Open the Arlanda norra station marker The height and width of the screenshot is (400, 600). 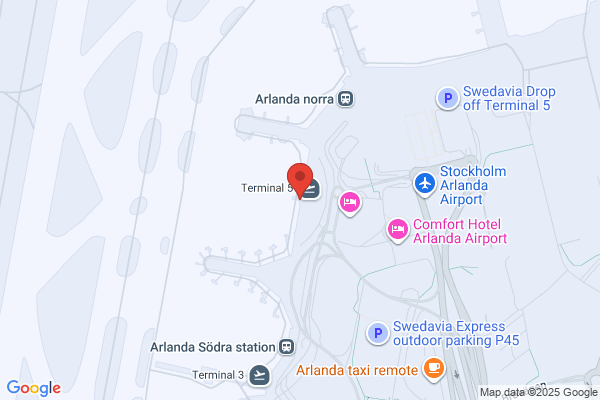point(345,99)
